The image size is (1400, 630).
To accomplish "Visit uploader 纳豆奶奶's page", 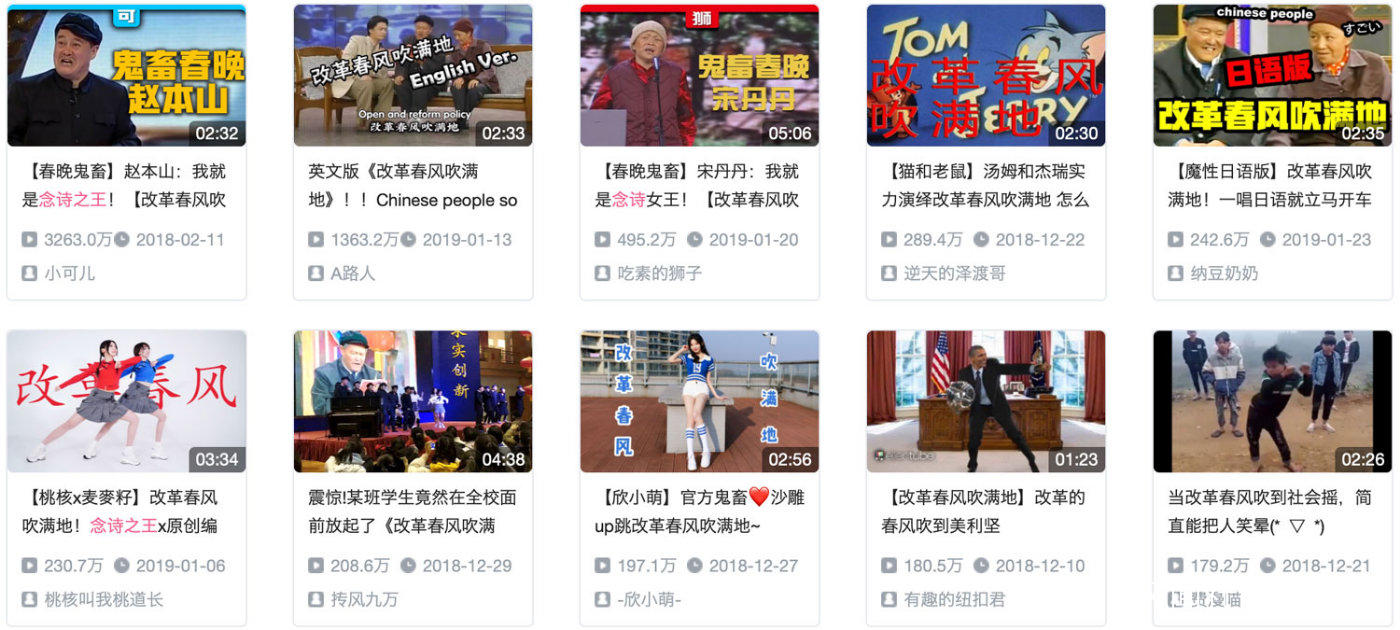I will point(1223,273).
